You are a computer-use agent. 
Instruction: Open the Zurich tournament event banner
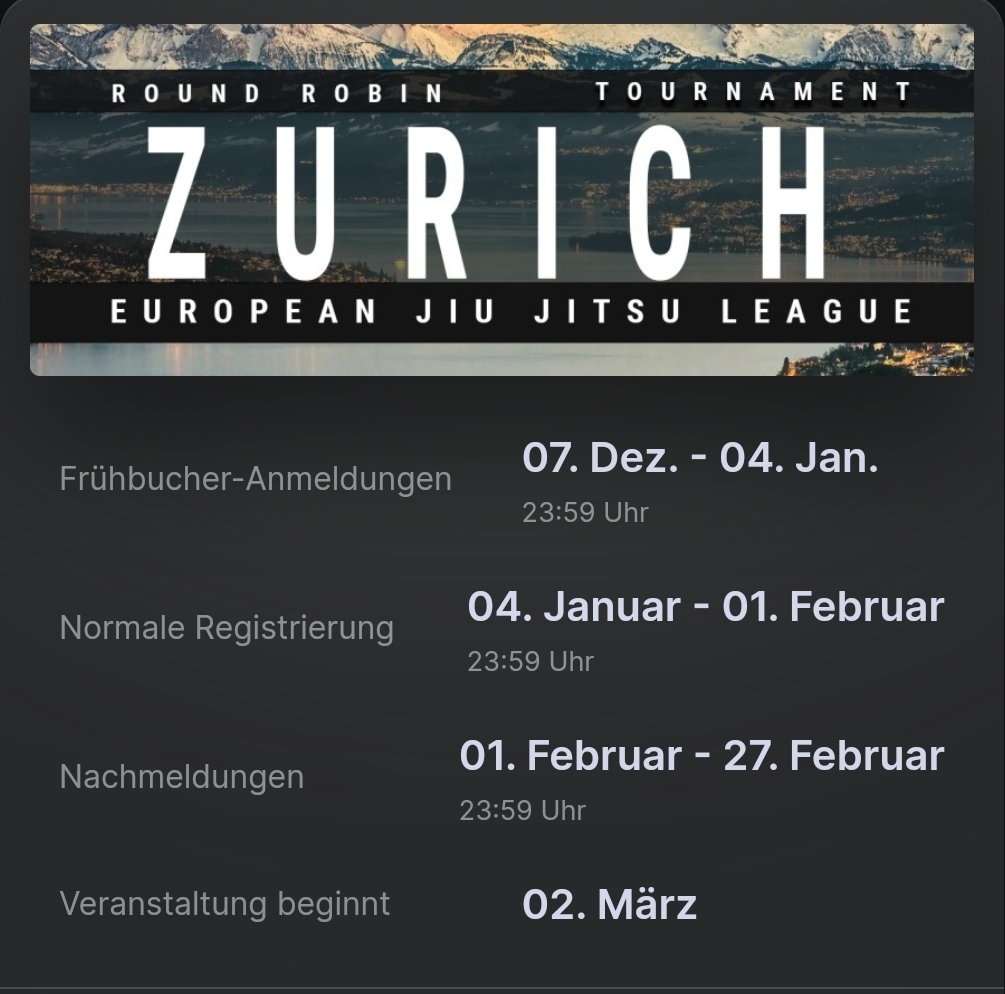tap(501, 200)
